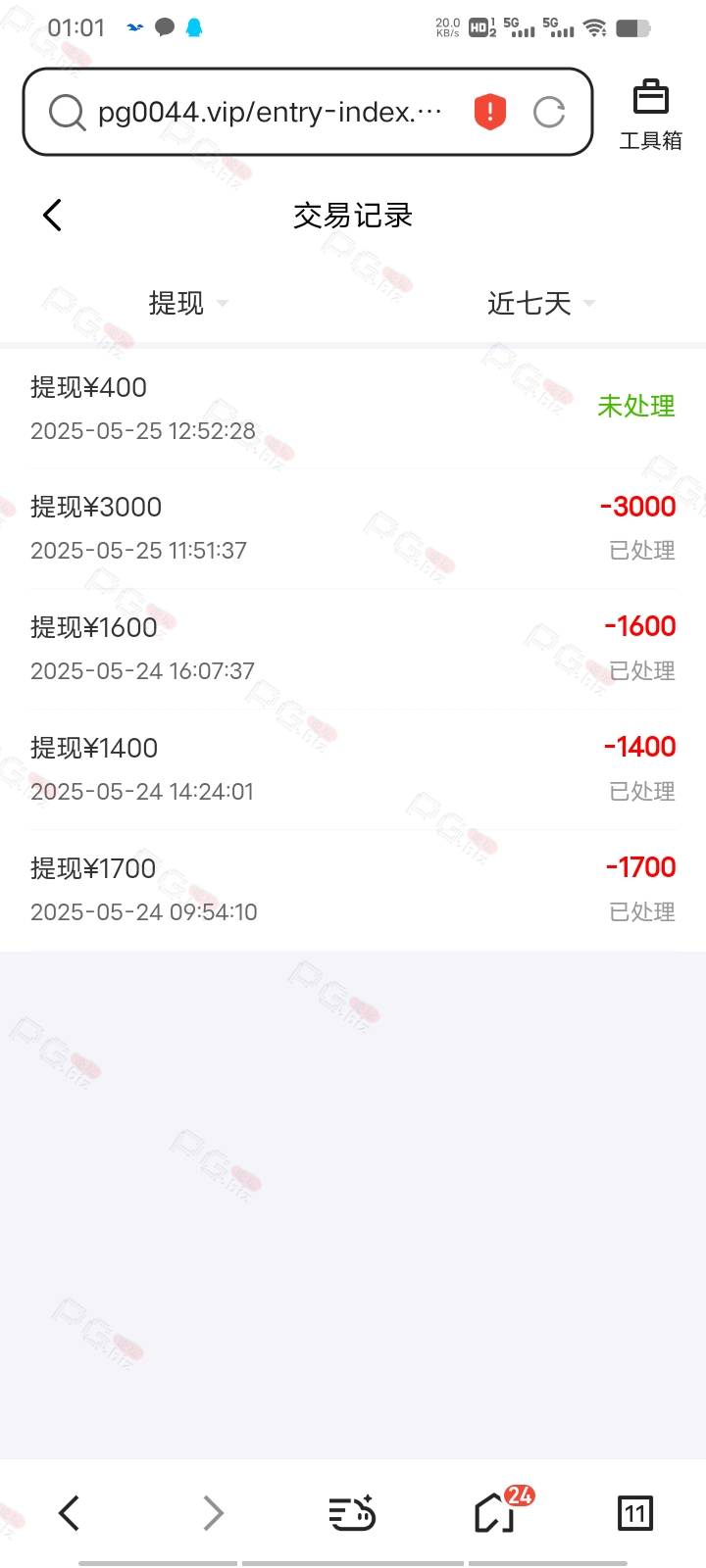Navigate back in the browser toolbar
706x1568 pixels.
(69, 1513)
